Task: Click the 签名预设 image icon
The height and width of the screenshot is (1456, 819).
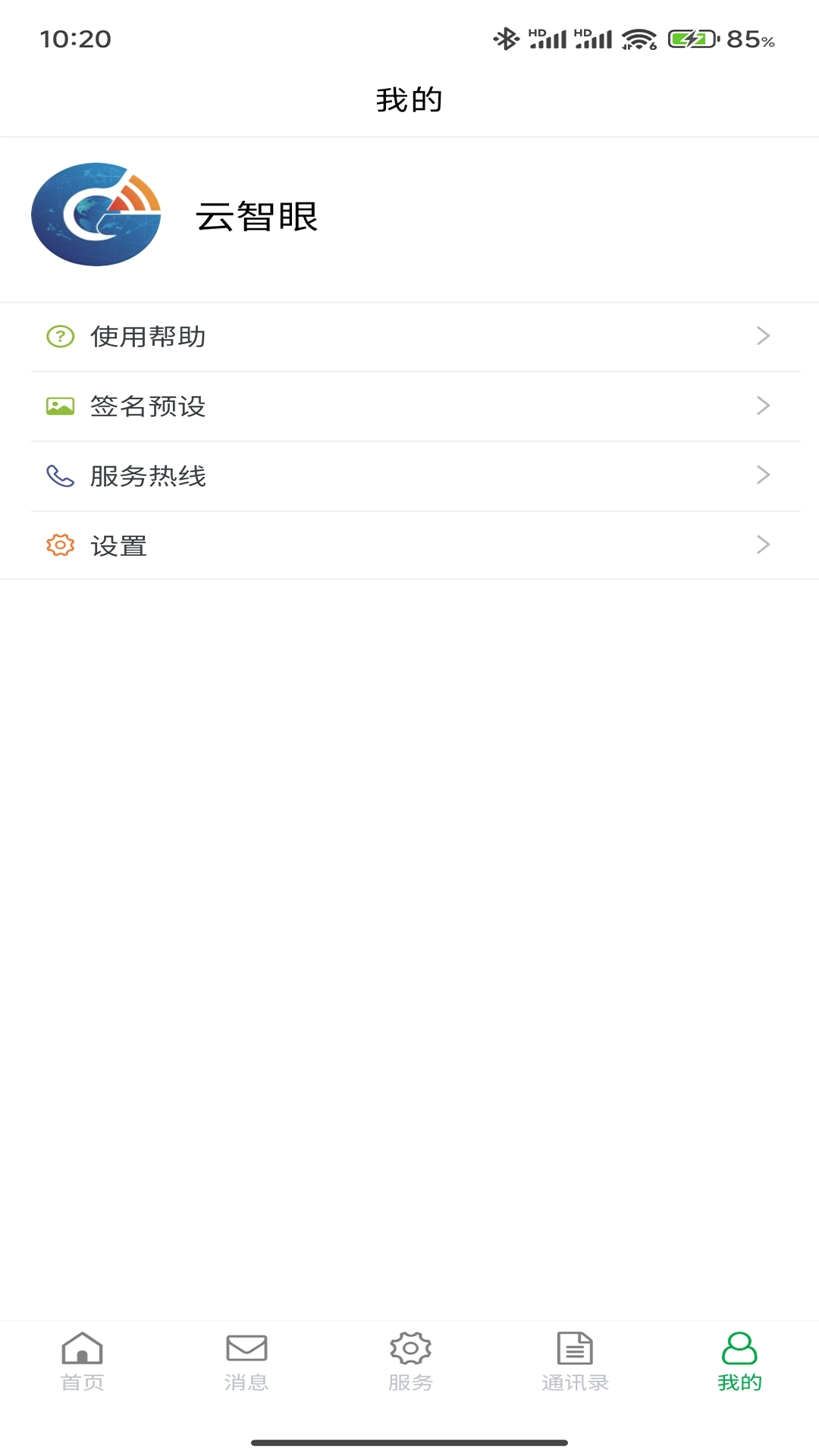Action: pos(59,406)
